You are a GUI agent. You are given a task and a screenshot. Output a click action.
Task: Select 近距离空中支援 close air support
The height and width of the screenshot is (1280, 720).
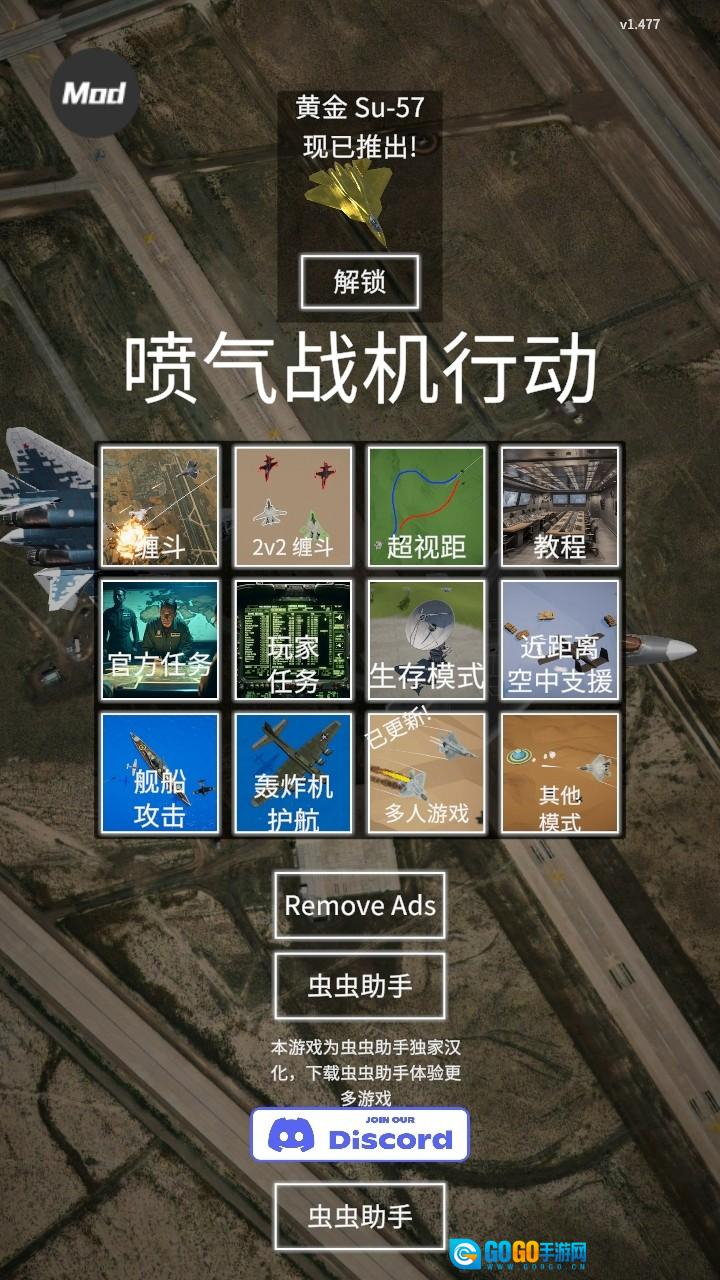pos(560,640)
